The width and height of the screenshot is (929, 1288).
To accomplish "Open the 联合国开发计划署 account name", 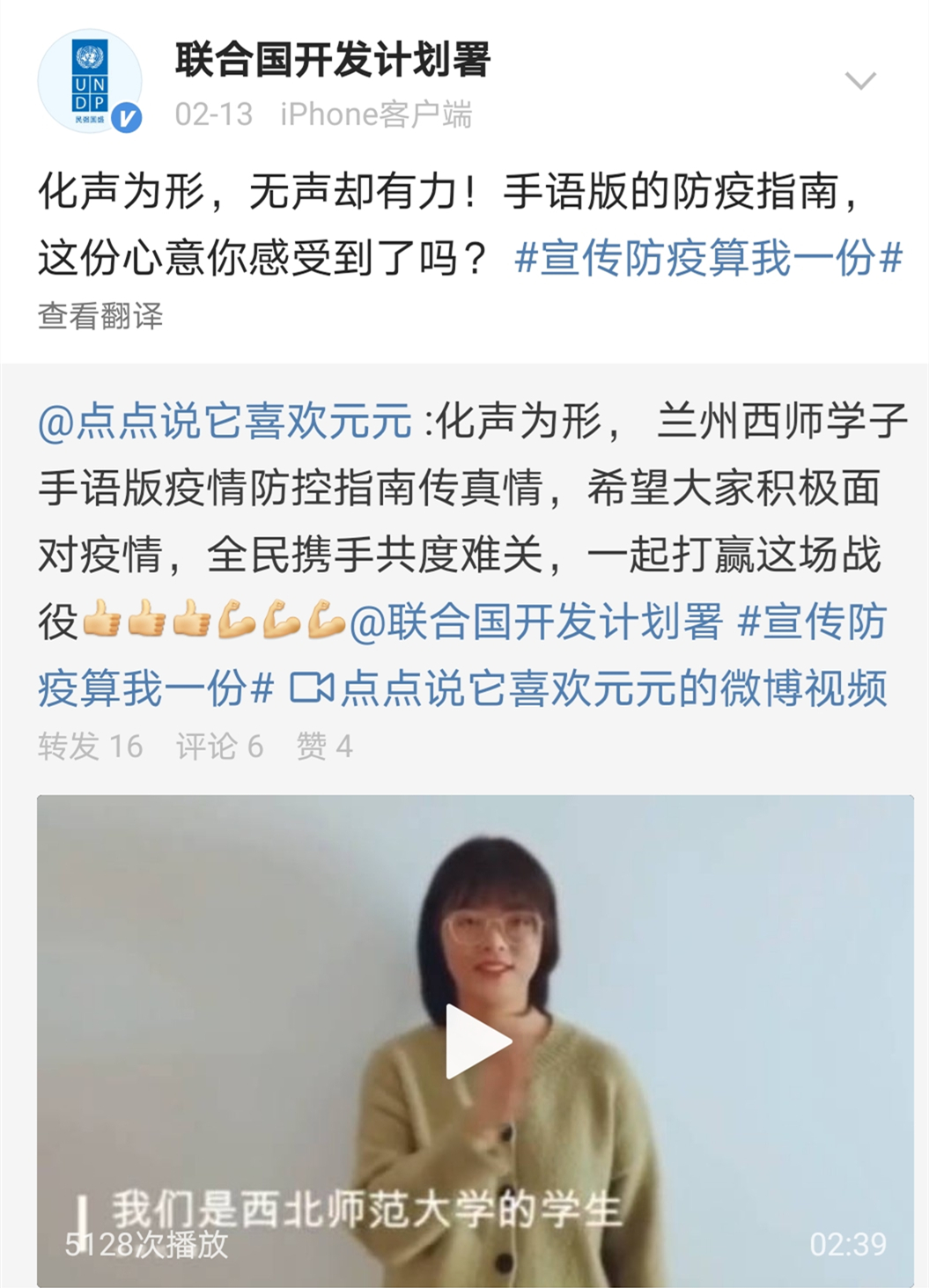I will (x=332, y=60).
